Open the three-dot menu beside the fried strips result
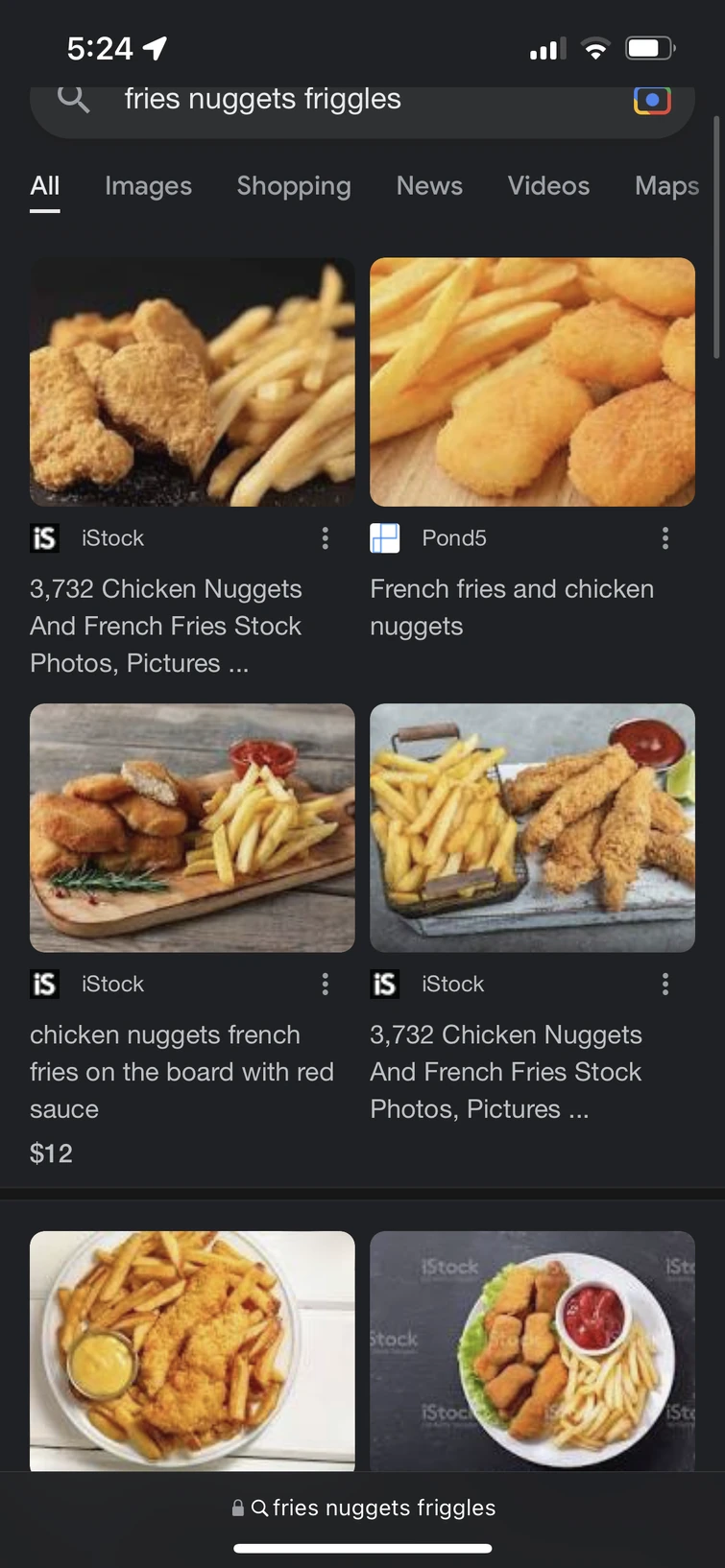The image size is (725, 1568). point(665,984)
